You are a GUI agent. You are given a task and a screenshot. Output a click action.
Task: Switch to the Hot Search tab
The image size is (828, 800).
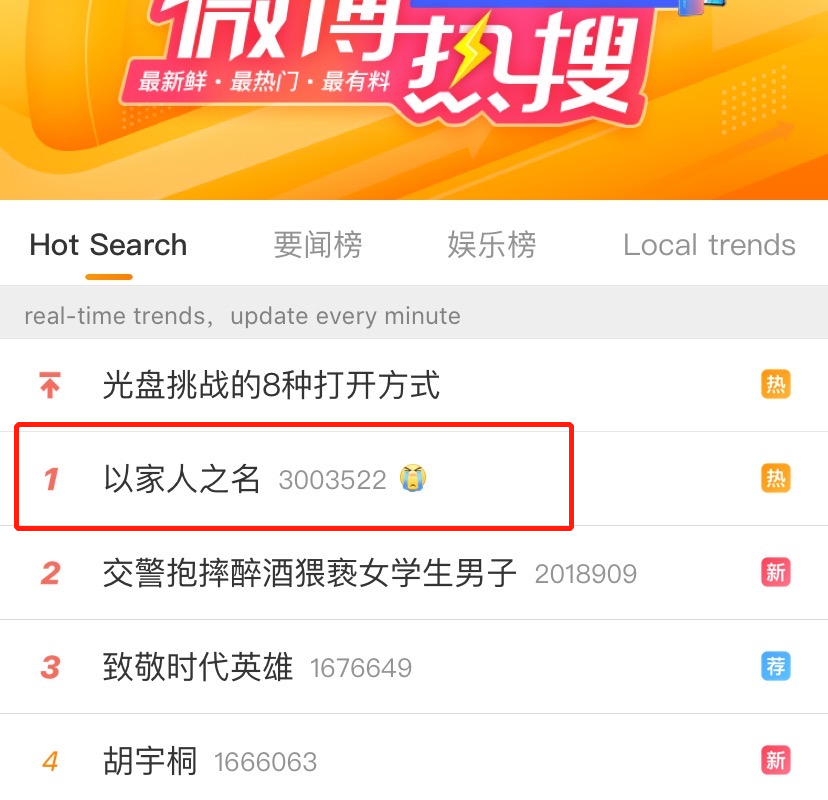coord(108,245)
